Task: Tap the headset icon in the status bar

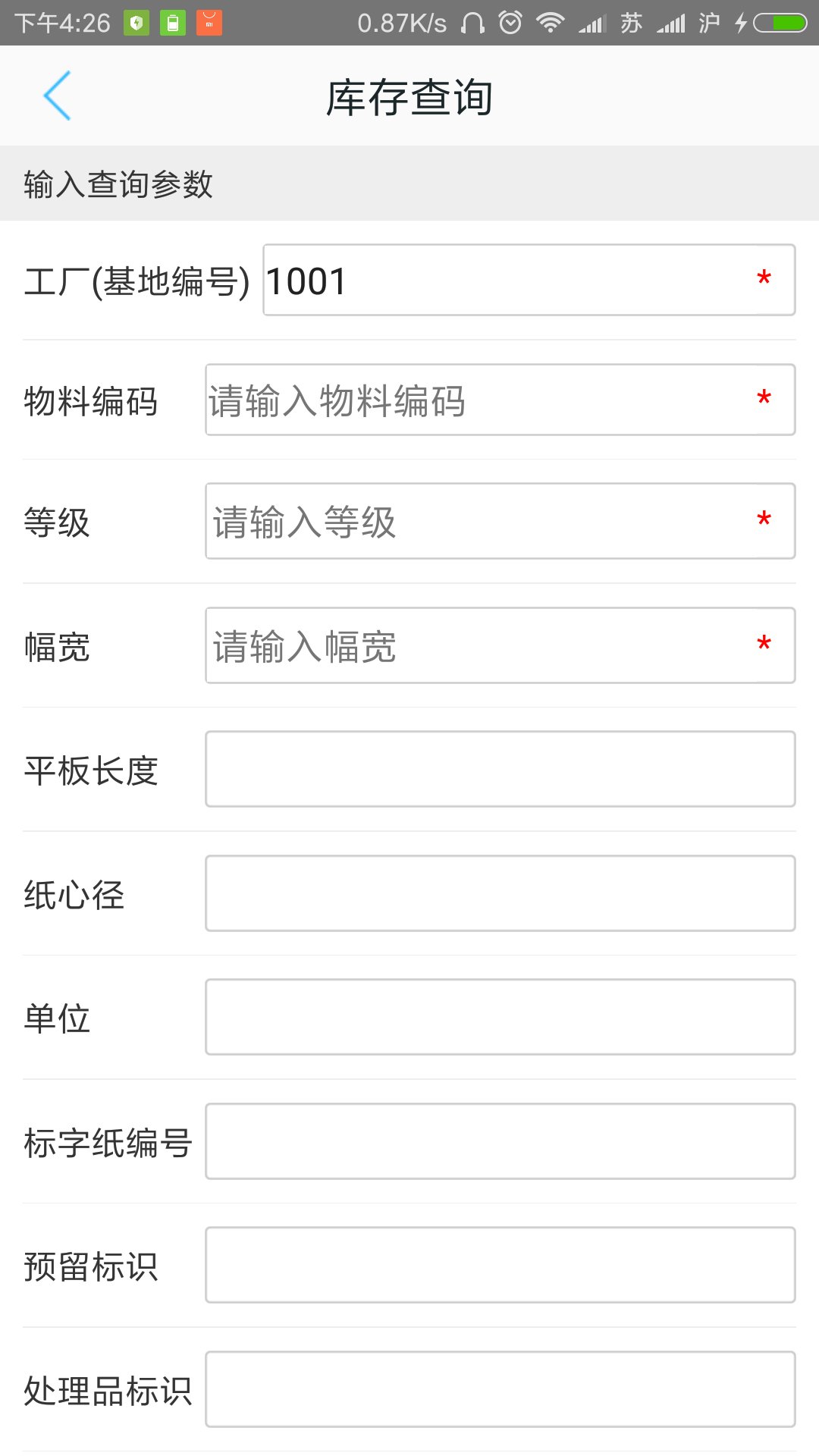Action: [x=473, y=22]
